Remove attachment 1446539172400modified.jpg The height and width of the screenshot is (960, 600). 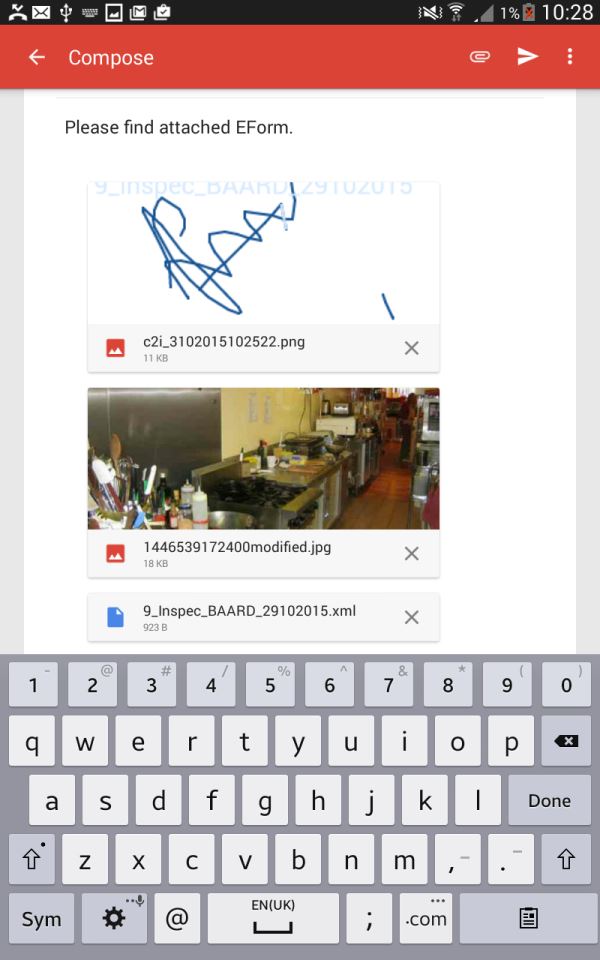411,554
